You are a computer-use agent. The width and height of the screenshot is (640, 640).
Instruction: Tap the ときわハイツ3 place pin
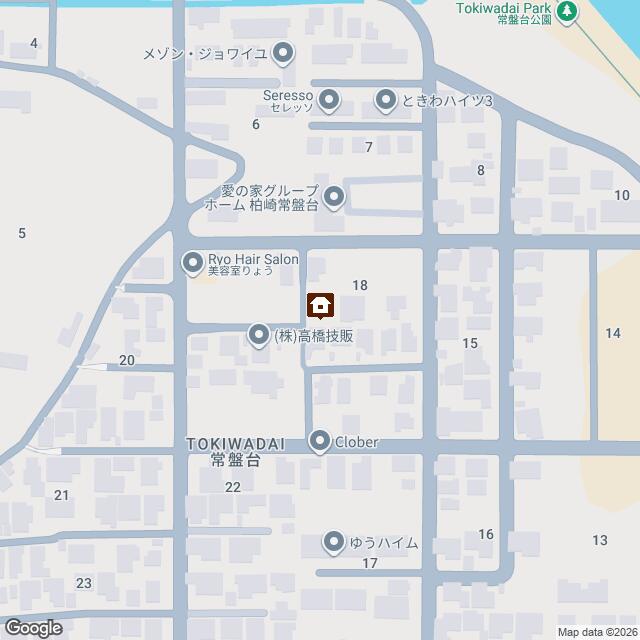387,99
